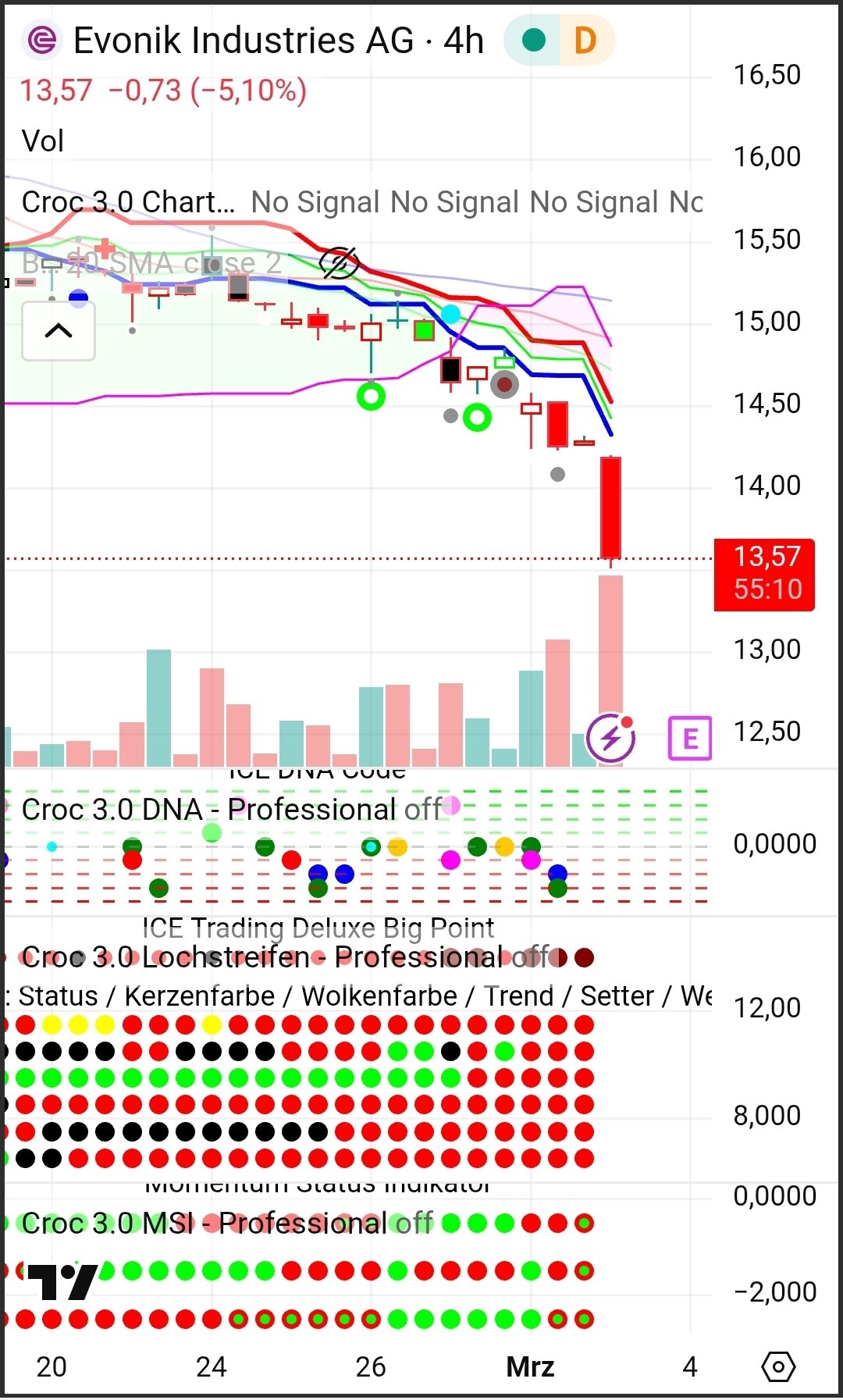Select the Croc 3.0 Chart indicator legend
843x1400 pixels.
[x=128, y=202]
